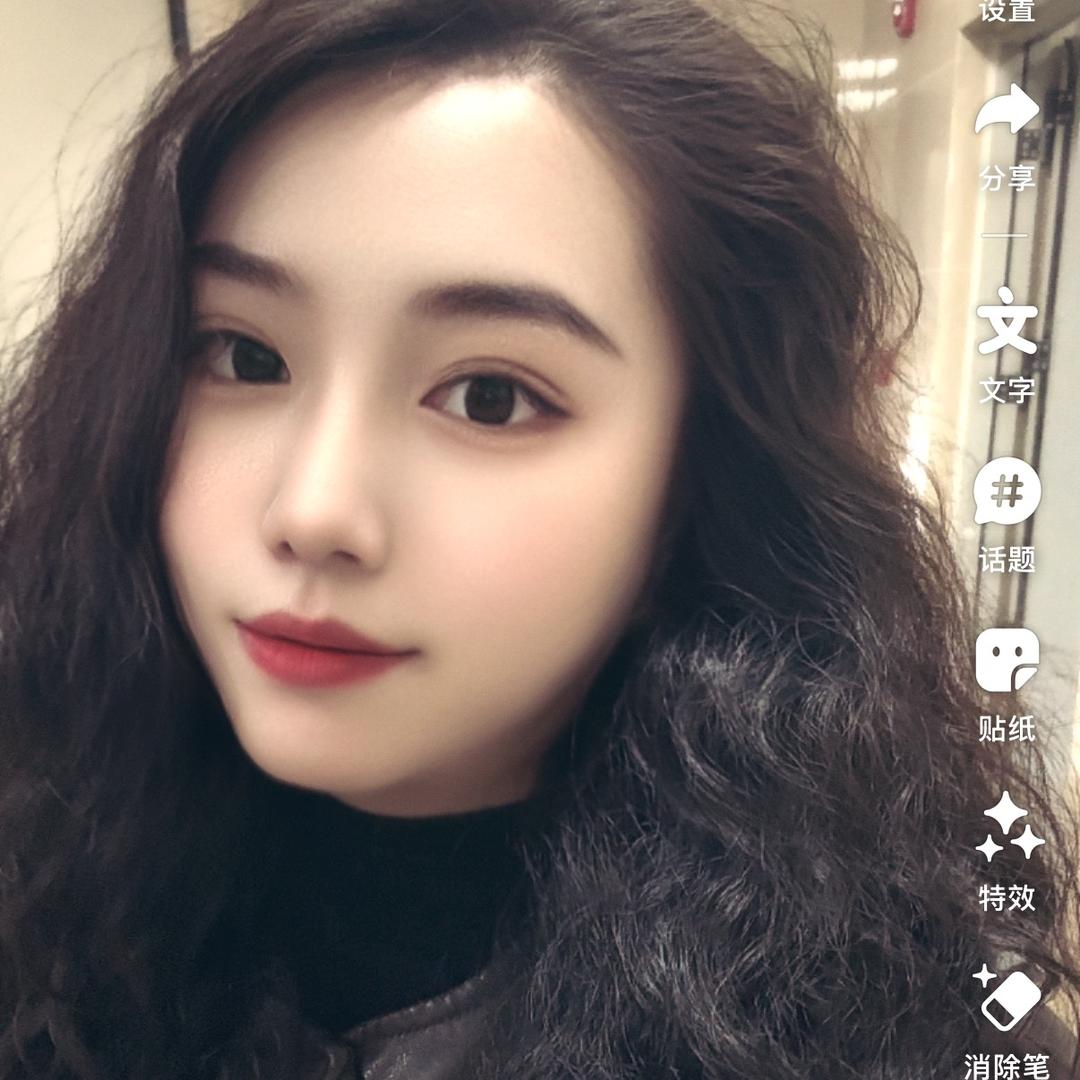Open 设置 settings option
This screenshot has width=1080, height=1080.
[1006, 12]
